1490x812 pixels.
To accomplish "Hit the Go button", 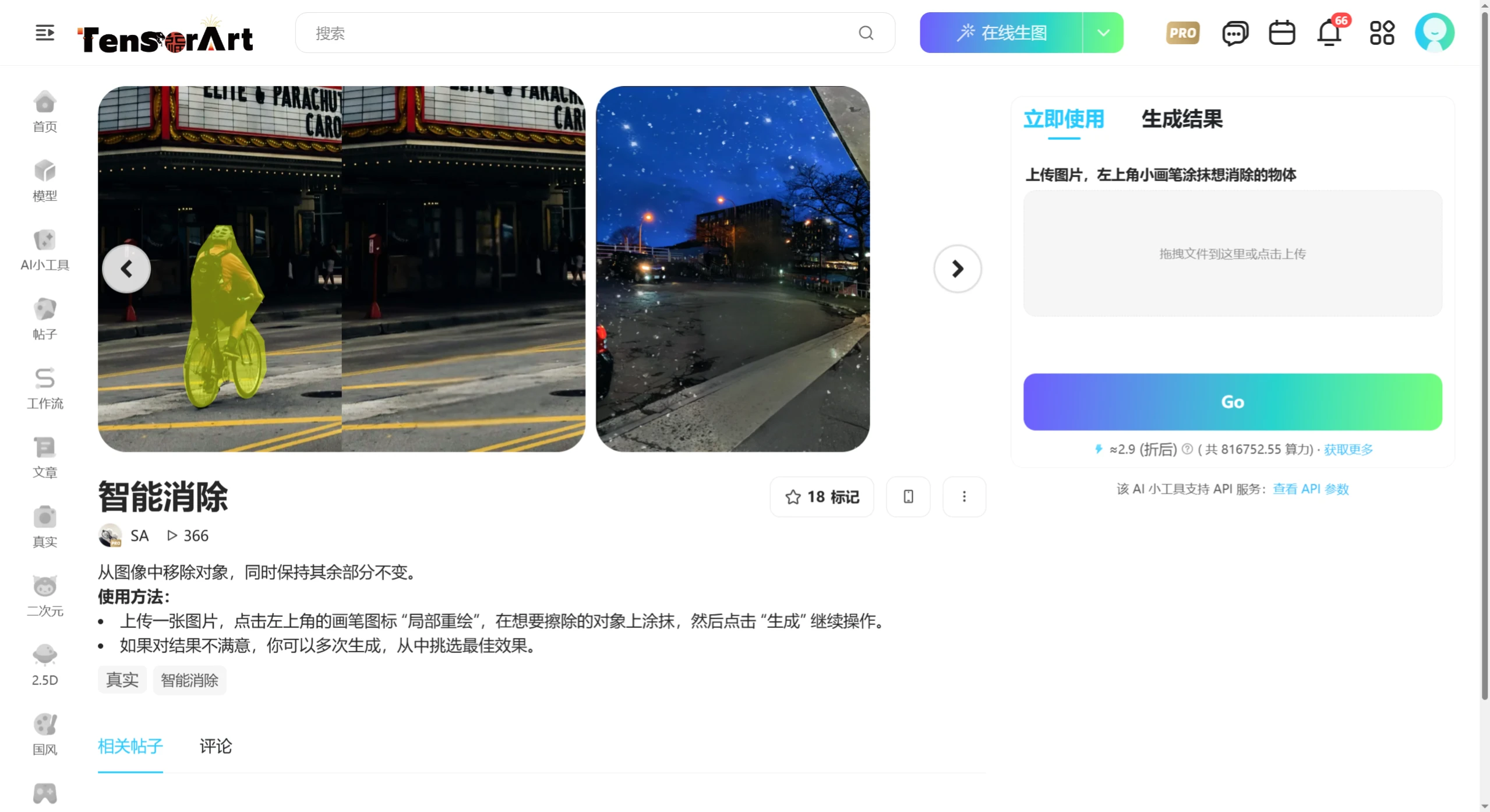I will point(1232,402).
